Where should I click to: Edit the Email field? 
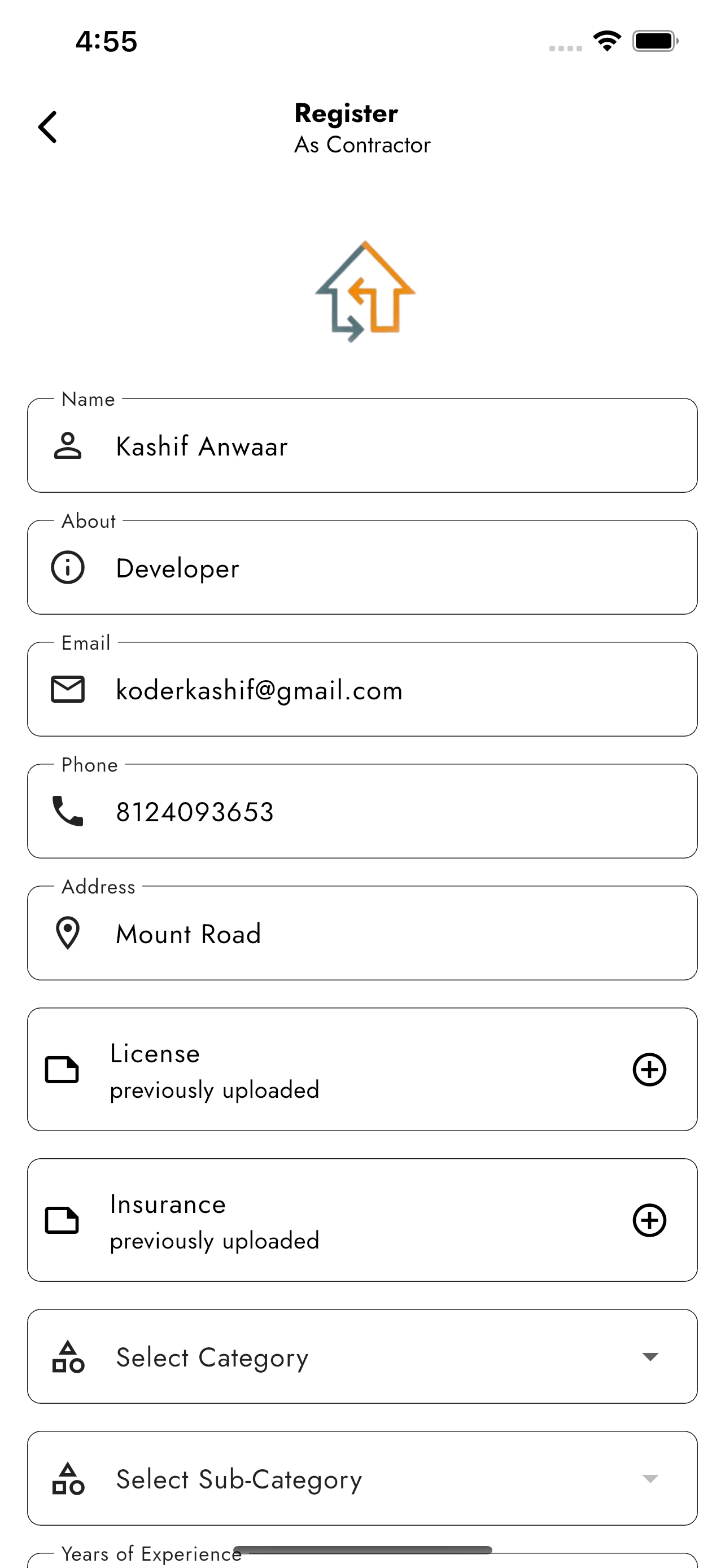coord(362,689)
